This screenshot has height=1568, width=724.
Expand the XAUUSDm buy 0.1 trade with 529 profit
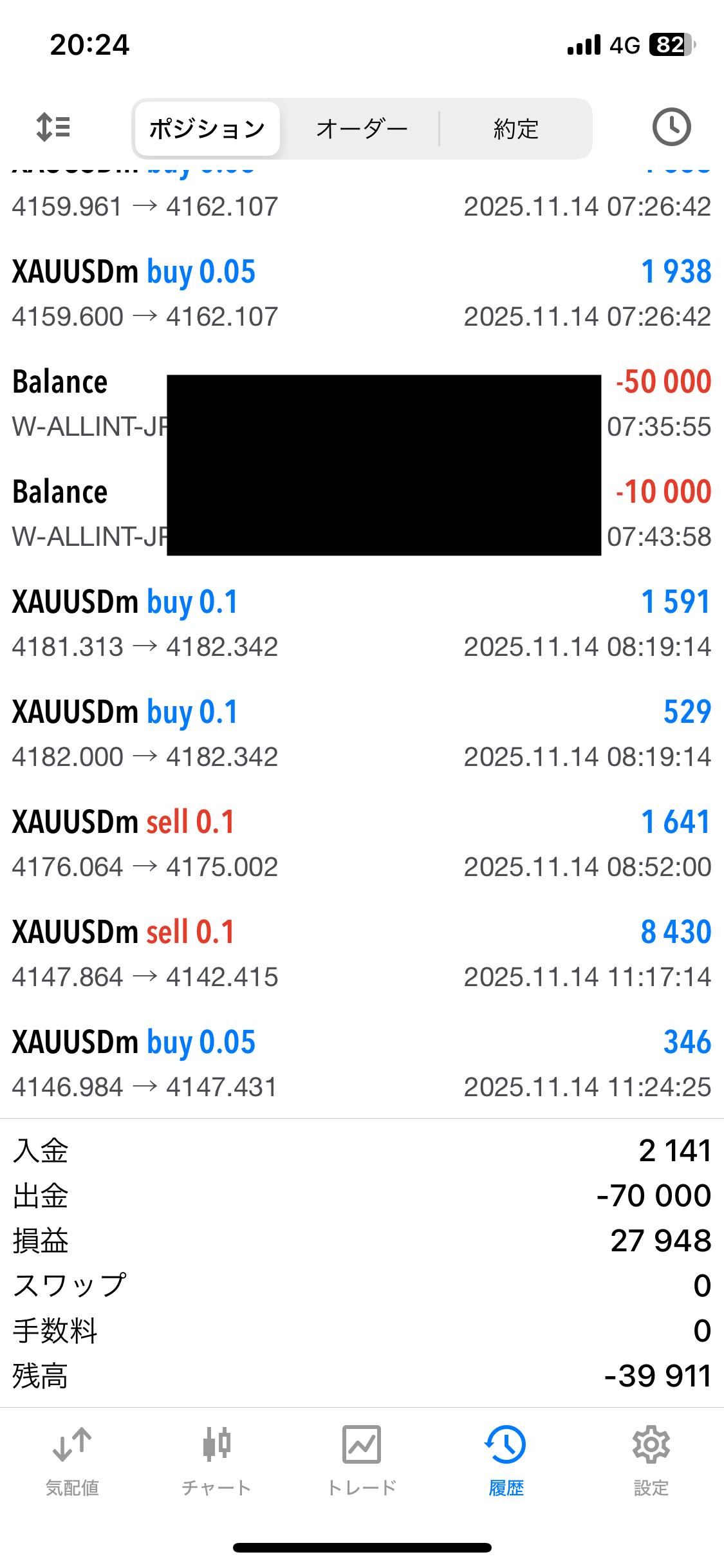pos(362,733)
